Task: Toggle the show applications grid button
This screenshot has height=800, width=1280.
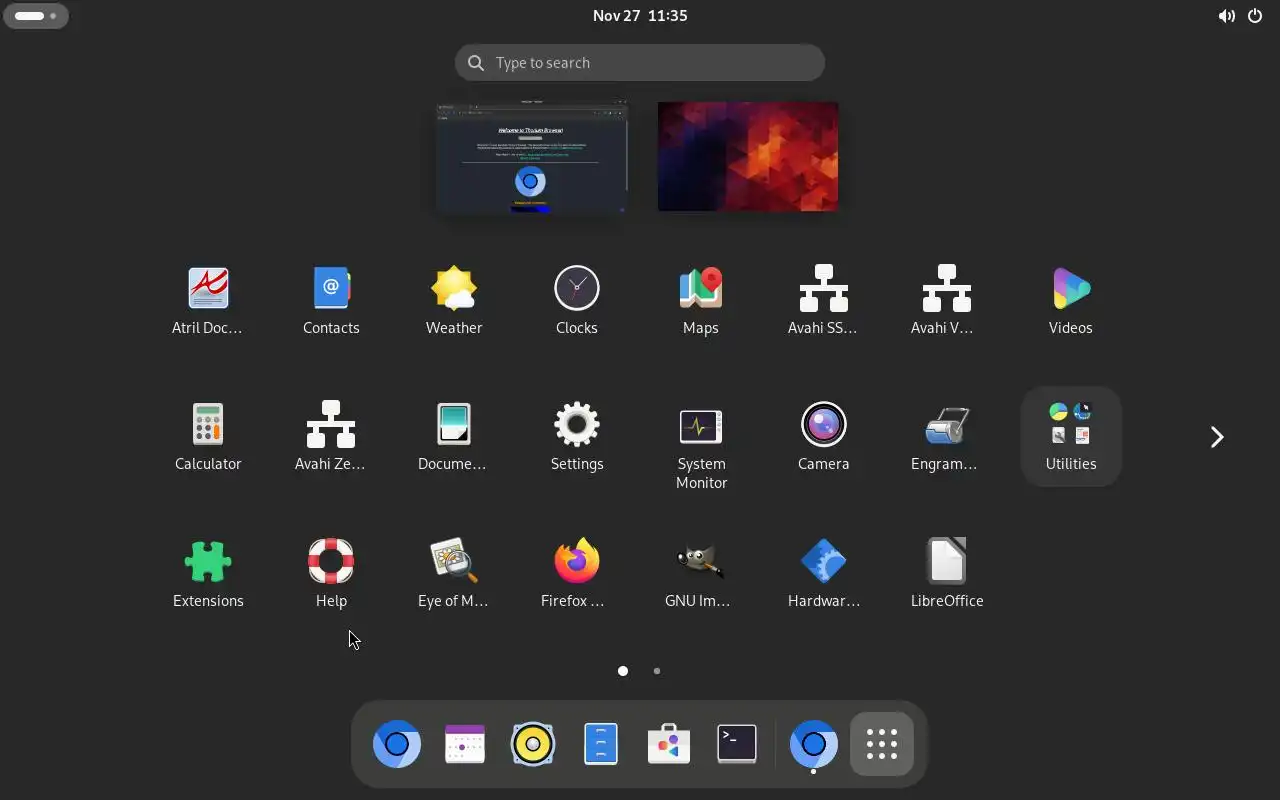Action: click(882, 744)
